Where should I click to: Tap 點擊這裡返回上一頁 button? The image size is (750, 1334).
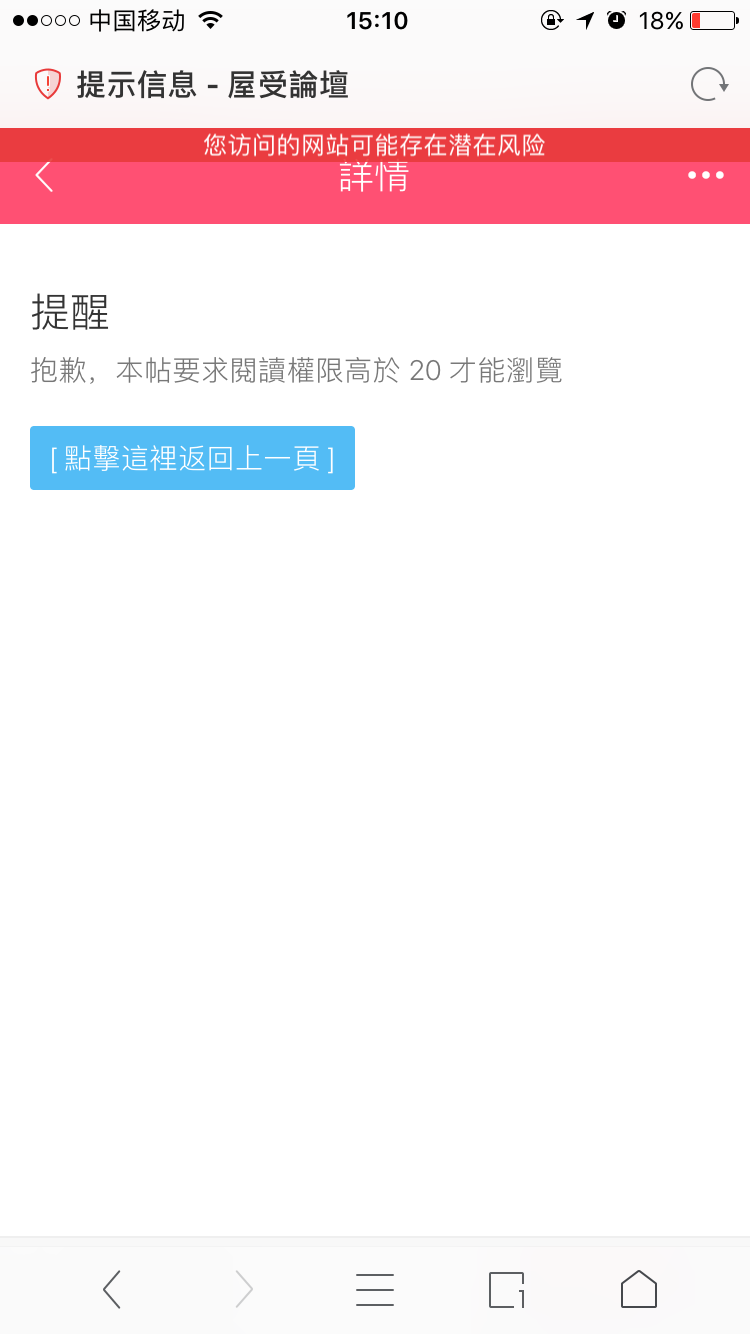[x=192, y=458]
